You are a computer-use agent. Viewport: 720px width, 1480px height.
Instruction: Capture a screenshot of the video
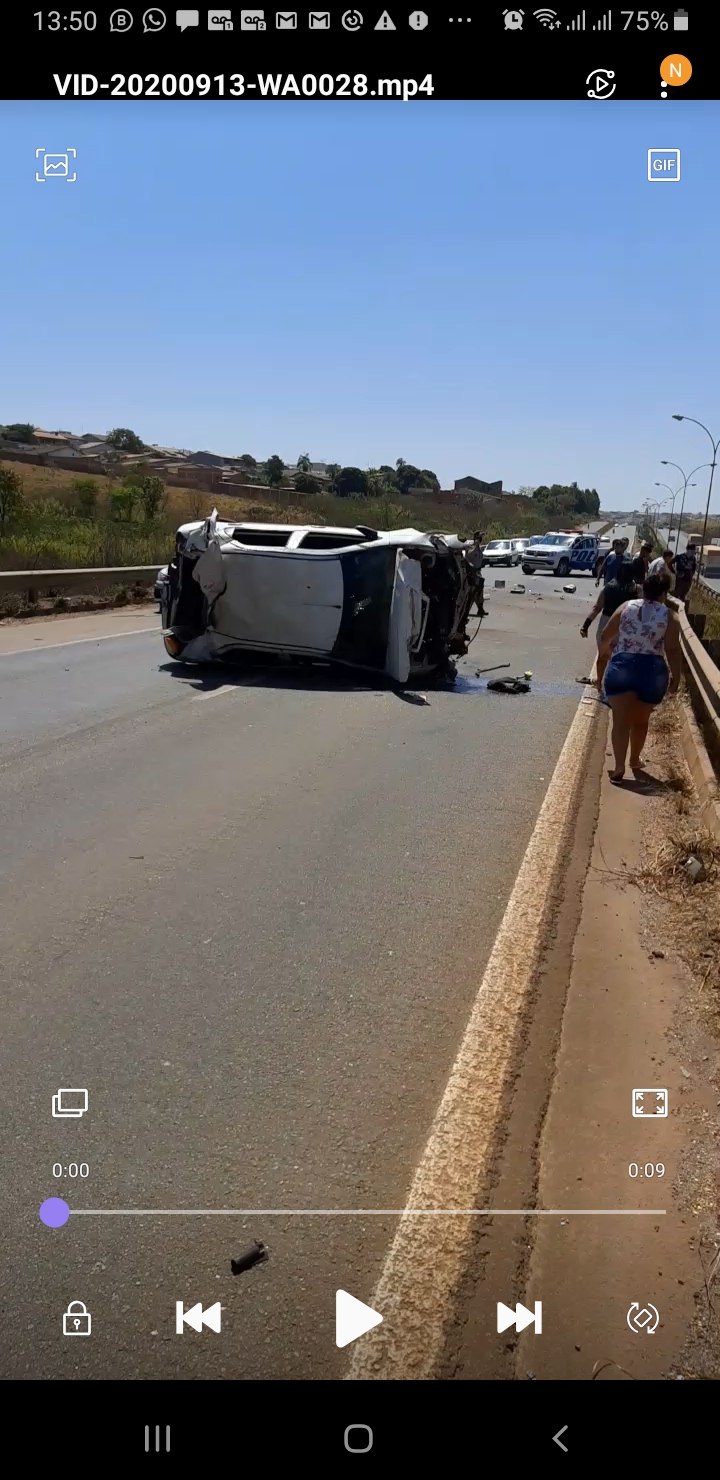pyautogui.click(x=56, y=165)
